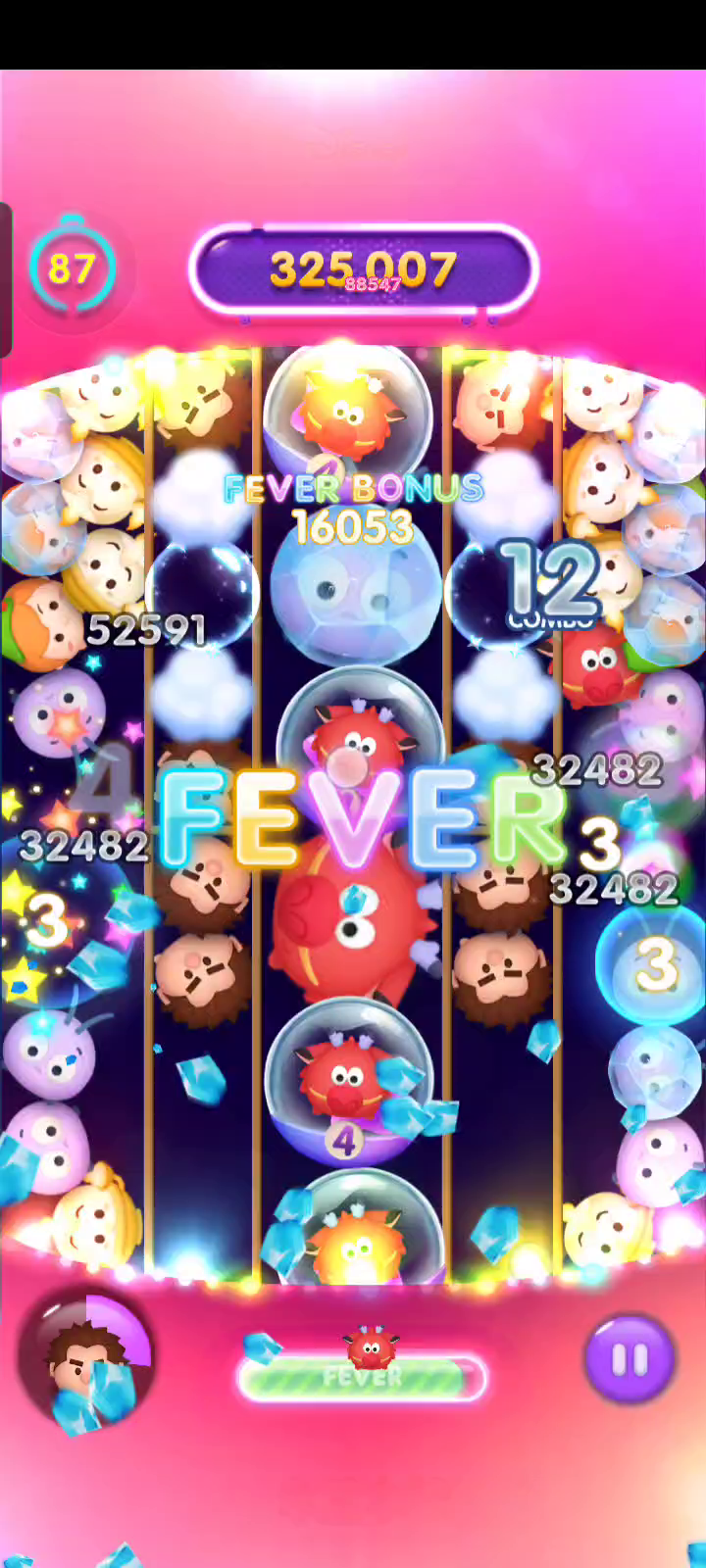Pause the game with the purple button
Viewport: 706px width, 1568px height.
[629, 1358]
